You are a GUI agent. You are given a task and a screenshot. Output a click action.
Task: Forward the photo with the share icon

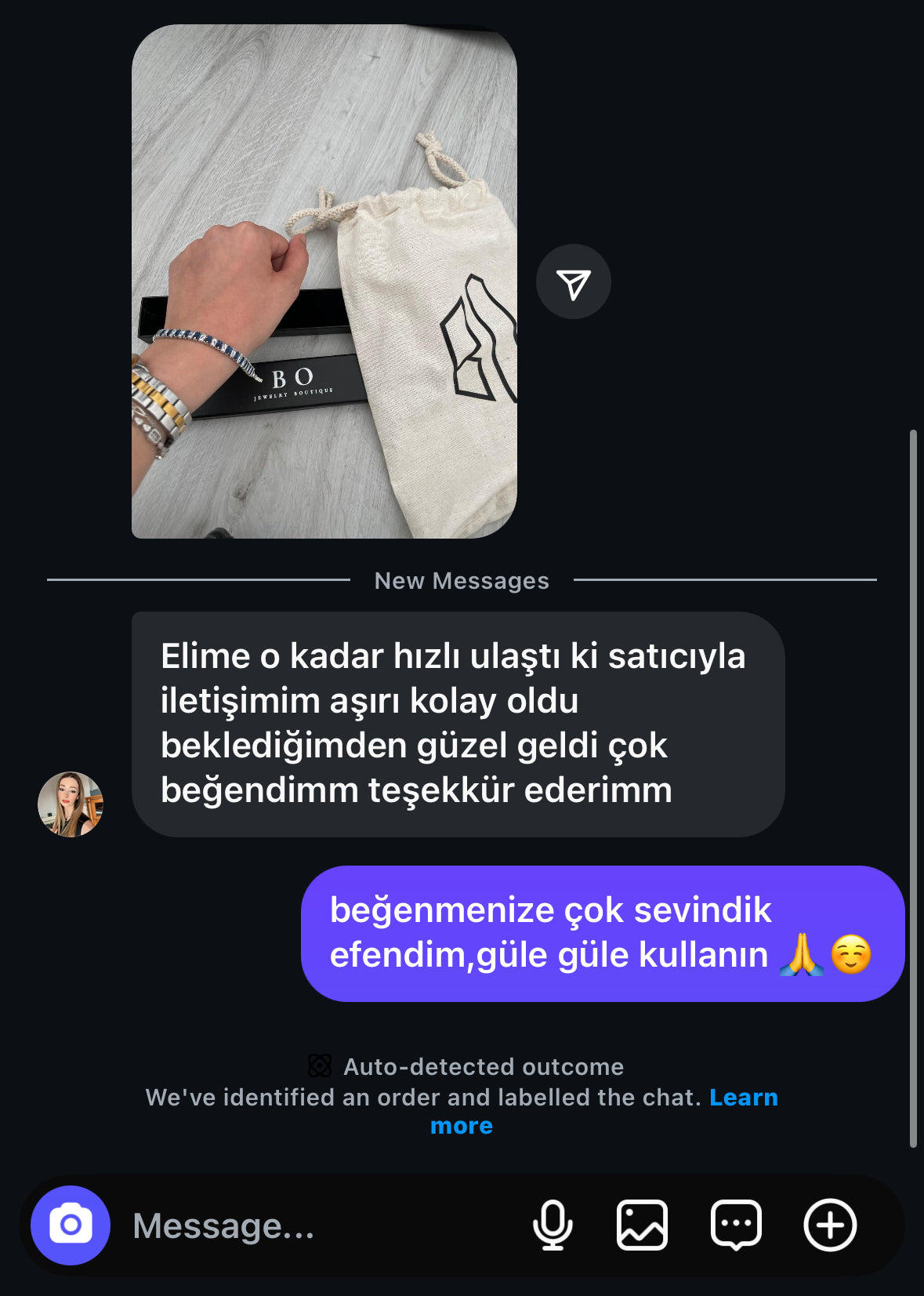coord(573,282)
